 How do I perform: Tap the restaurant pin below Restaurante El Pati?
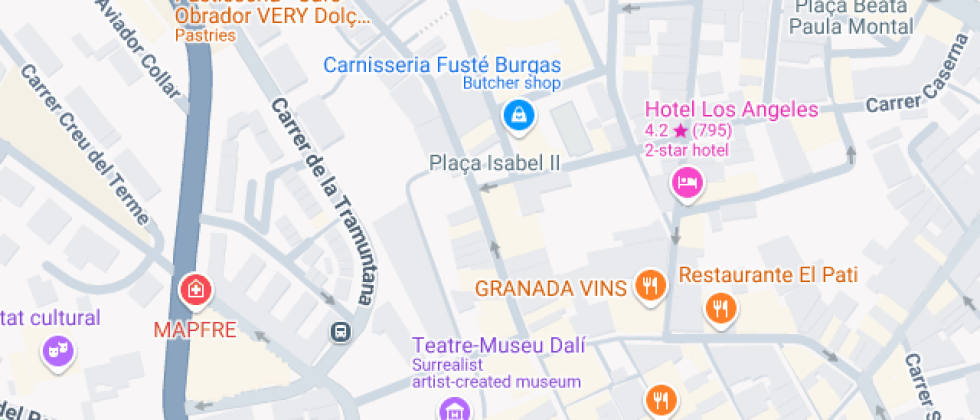click(x=660, y=400)
